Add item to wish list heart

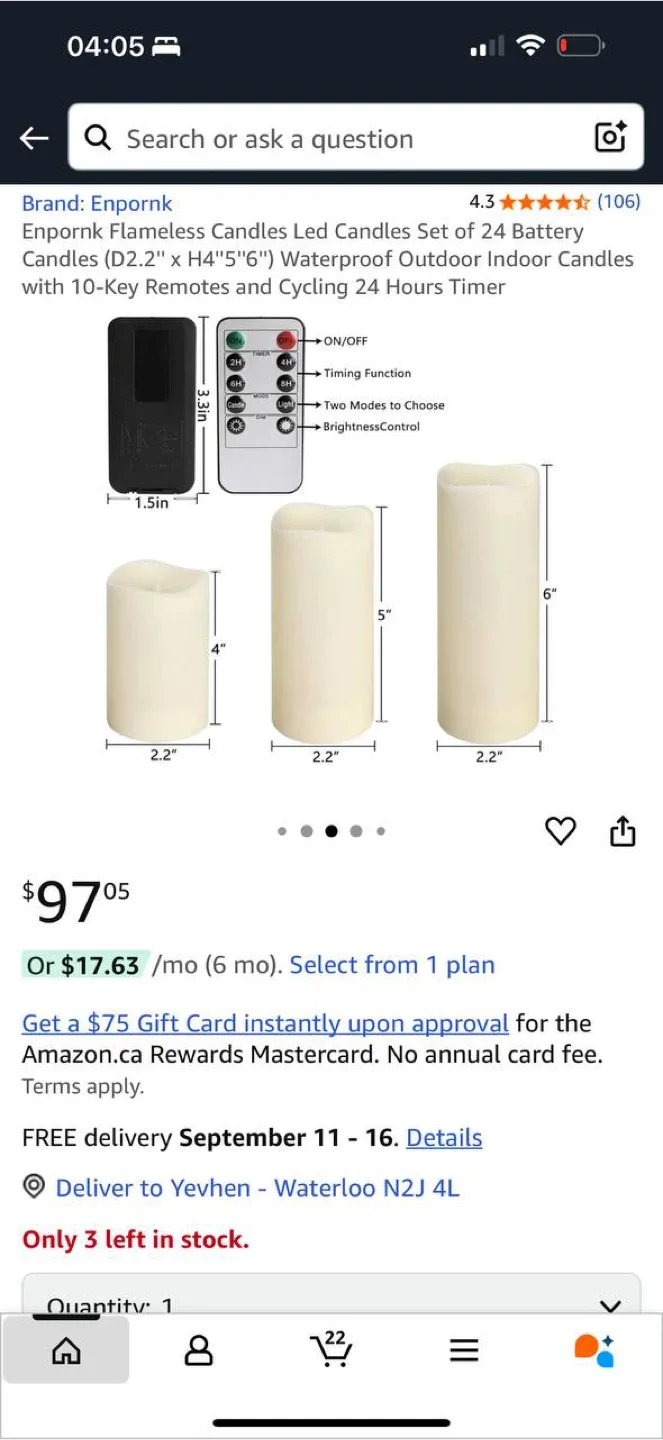(560, 831)
